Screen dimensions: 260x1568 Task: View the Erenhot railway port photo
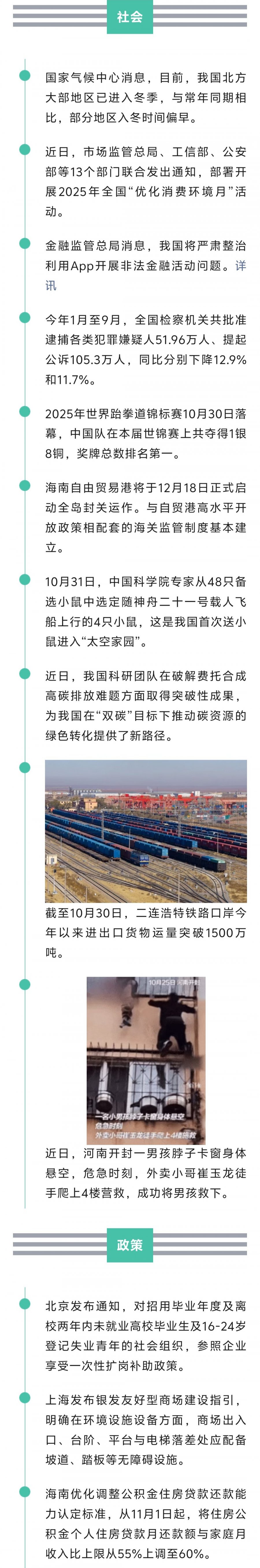146,831
